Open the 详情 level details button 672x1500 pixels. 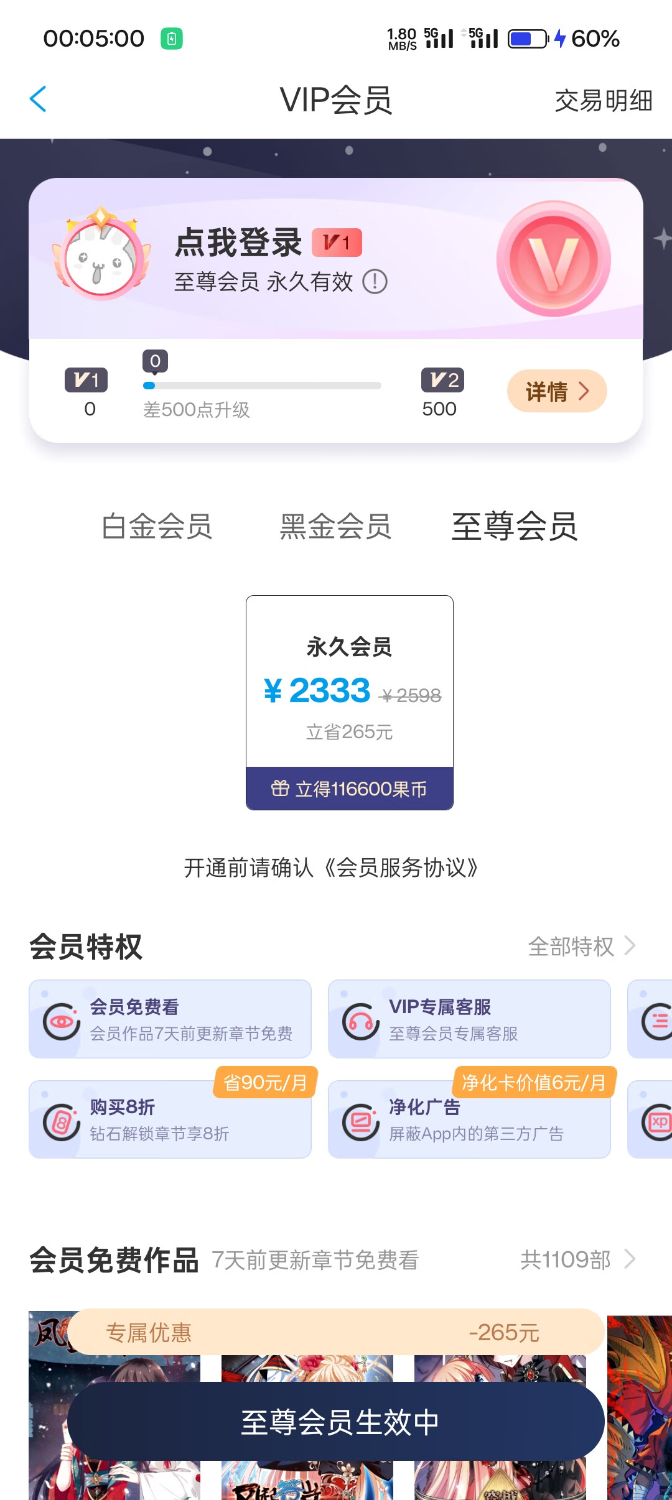pos(557,391)
